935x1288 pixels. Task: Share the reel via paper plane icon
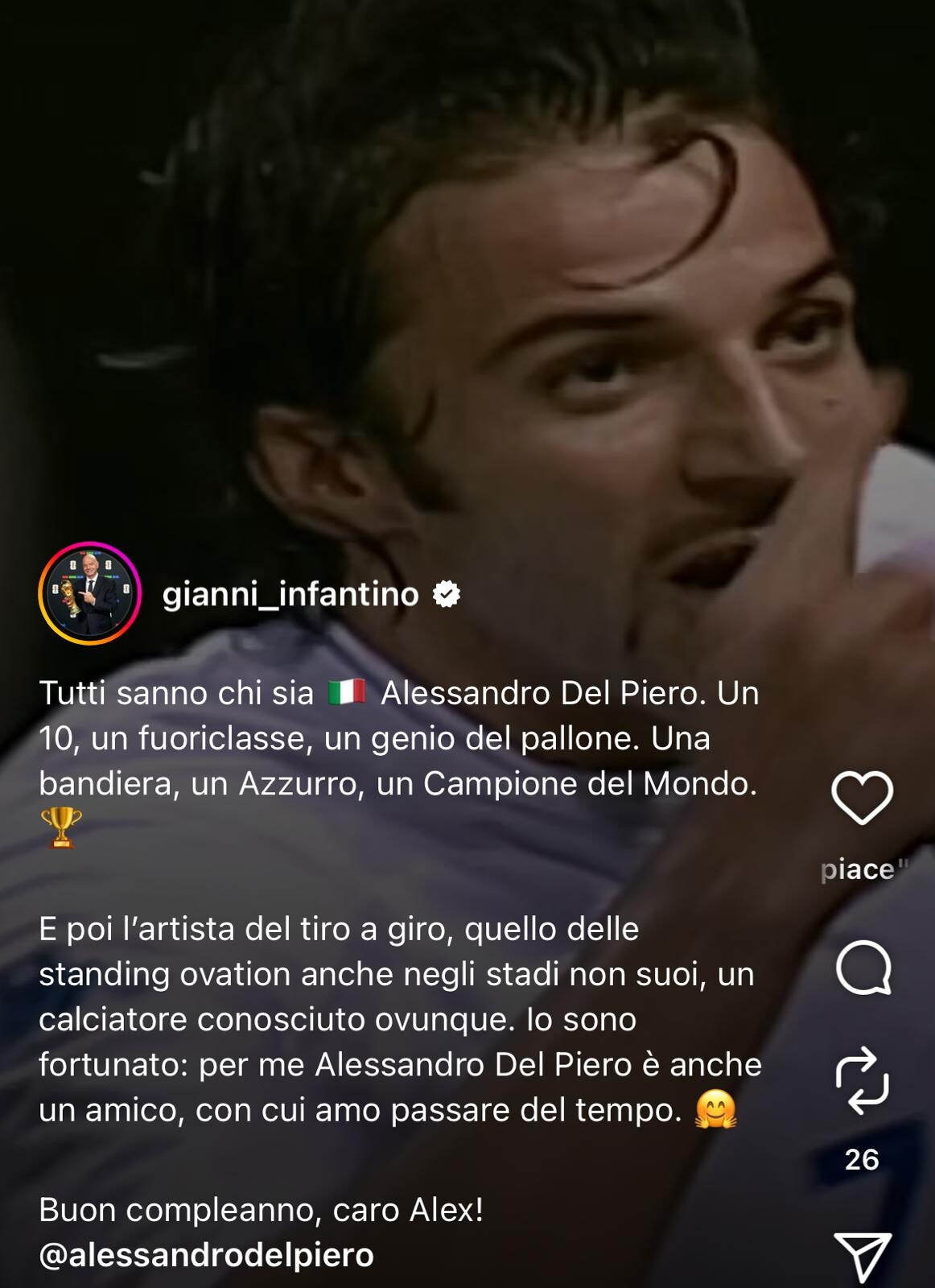tap(862, 1255)
